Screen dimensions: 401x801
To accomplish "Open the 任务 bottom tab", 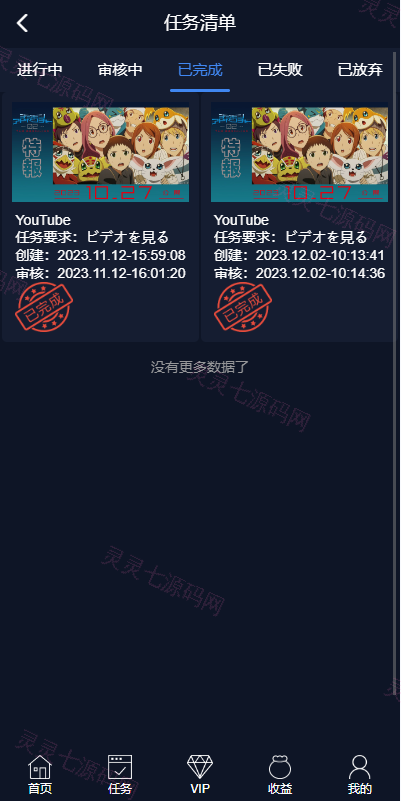I will pyautogui.click(x=120, y=774).
